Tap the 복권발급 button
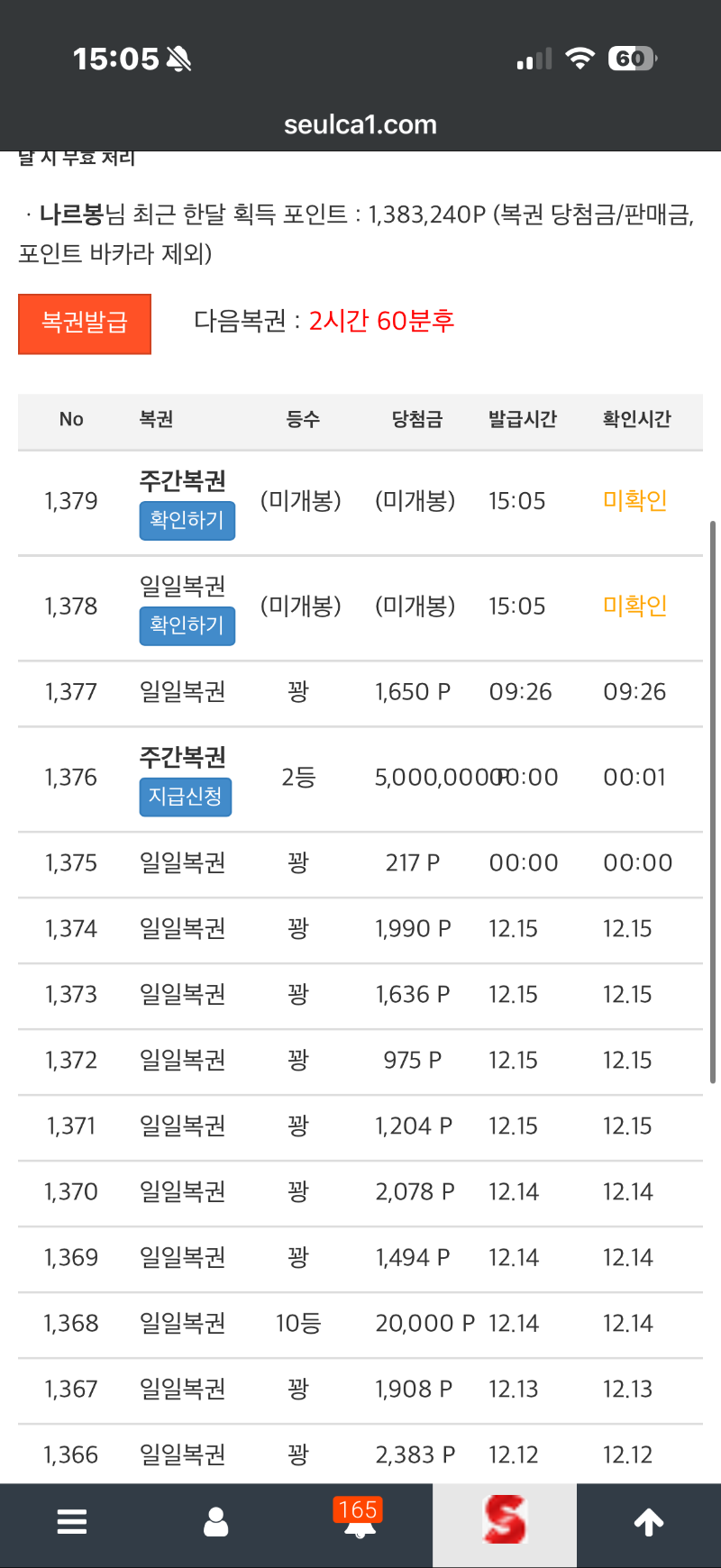 pyautogui.click(x=85, y=324)
